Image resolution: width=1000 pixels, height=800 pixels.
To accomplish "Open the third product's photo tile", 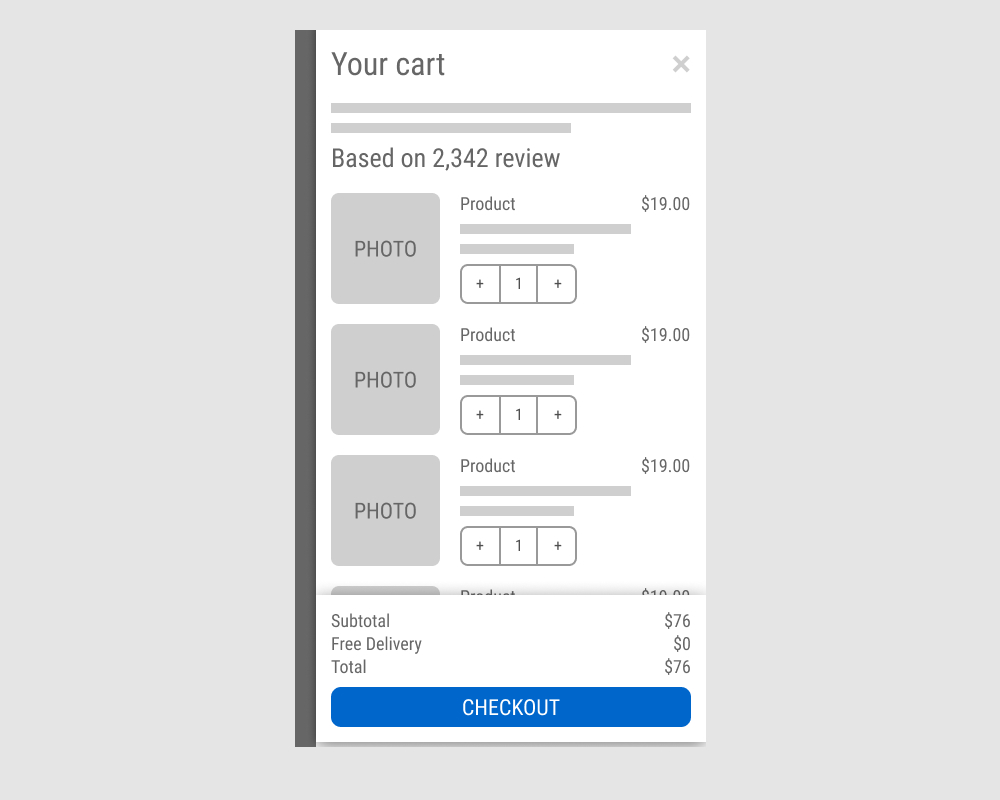I will [x=385, y=510].
